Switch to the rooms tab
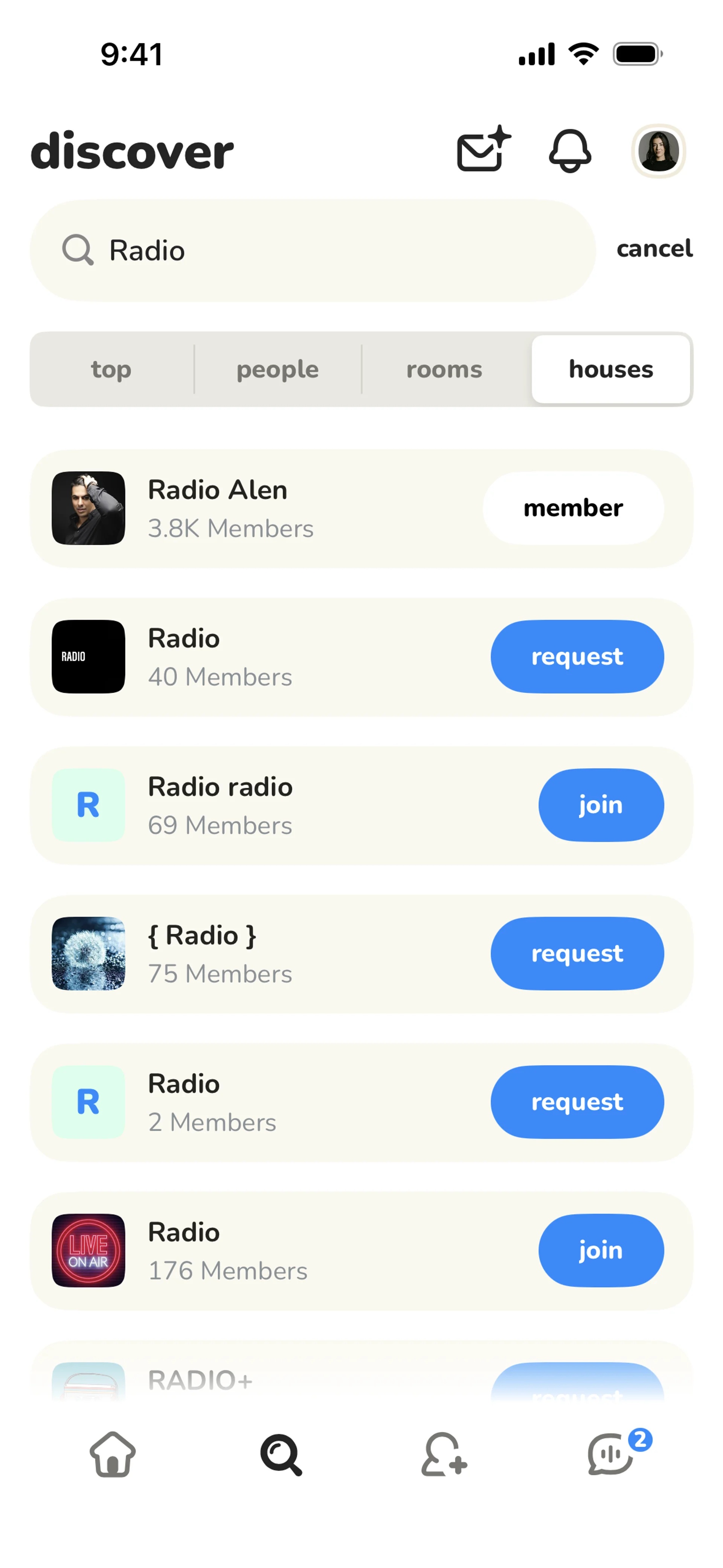The image size is (723, 1568). coord(444,370)
